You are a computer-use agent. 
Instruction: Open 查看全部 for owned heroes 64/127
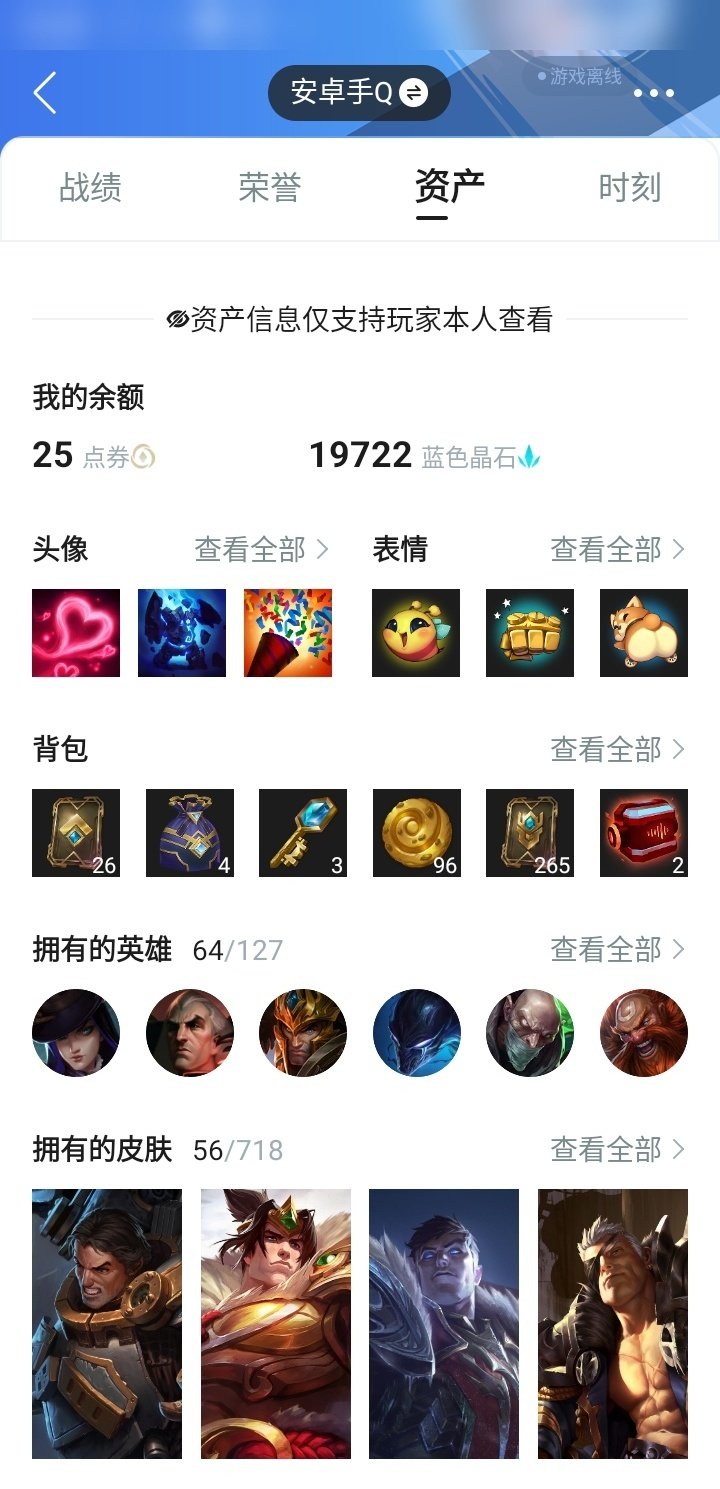[610, 950]
